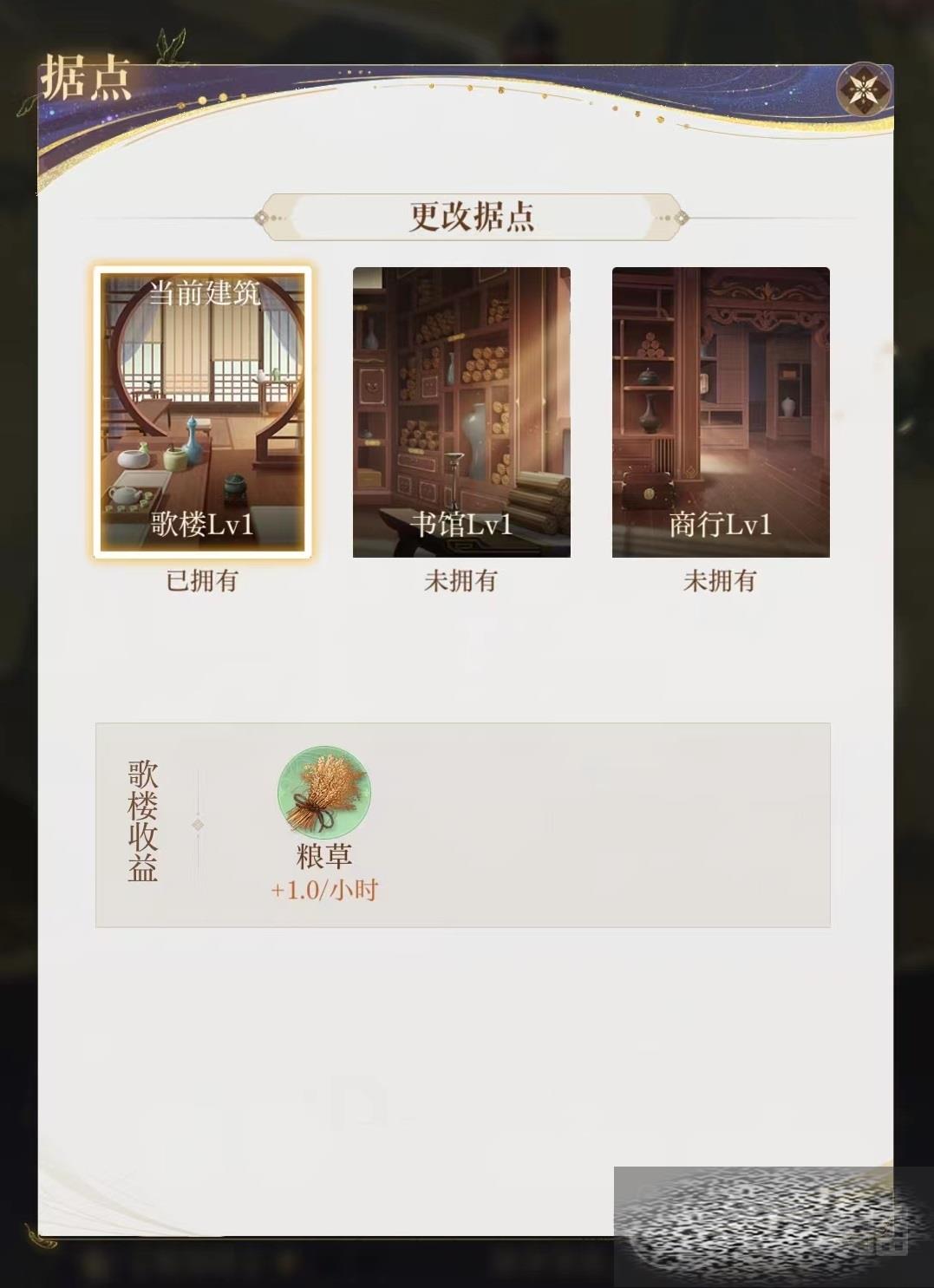
Task: Select the 书馆Lv1 building card
Action: pyautogui.click(x=461, y=412)
